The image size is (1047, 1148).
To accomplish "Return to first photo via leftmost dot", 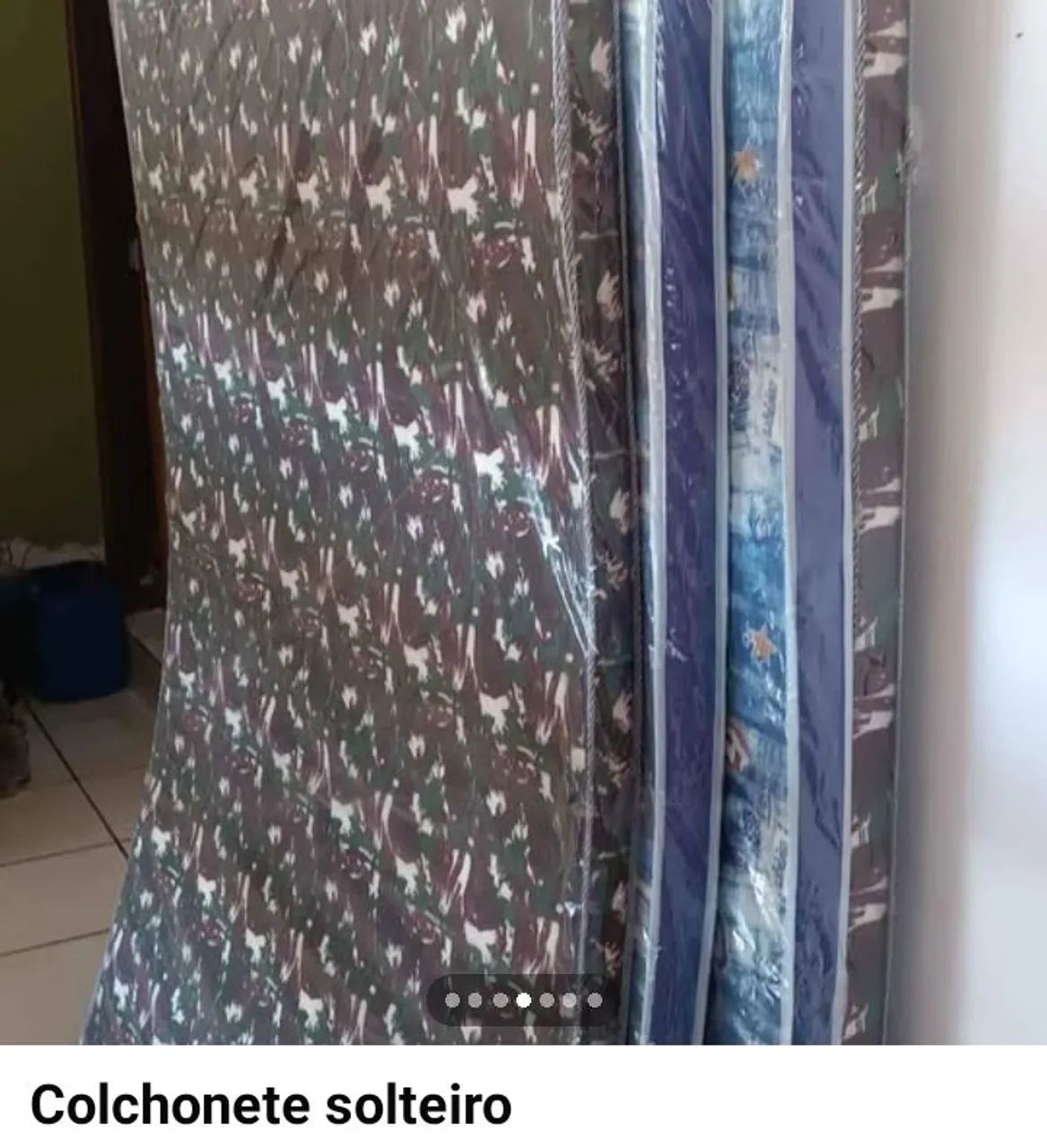I will click(x=452, y=999).
